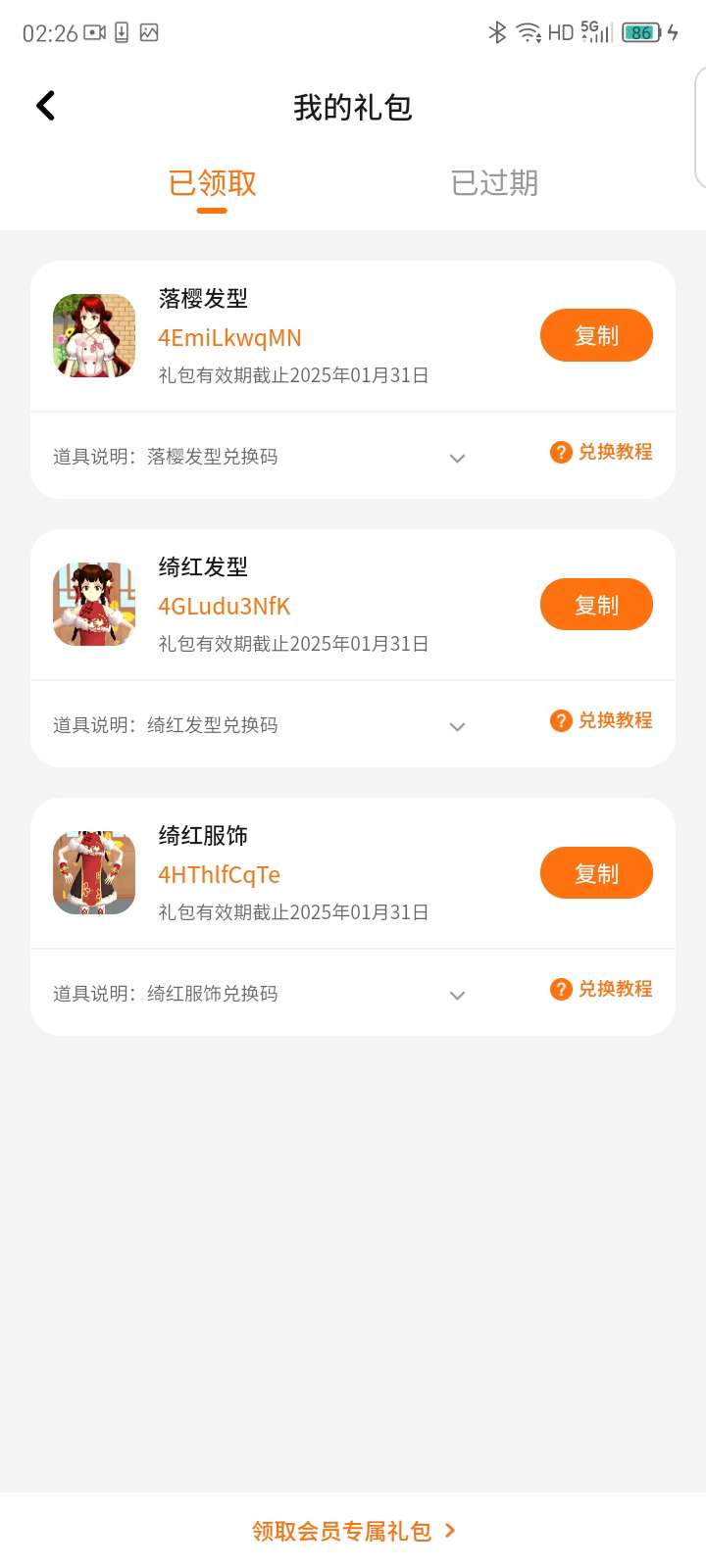
Task: Copy the 绮红服饰 redeem code
Action: (596, 873)
